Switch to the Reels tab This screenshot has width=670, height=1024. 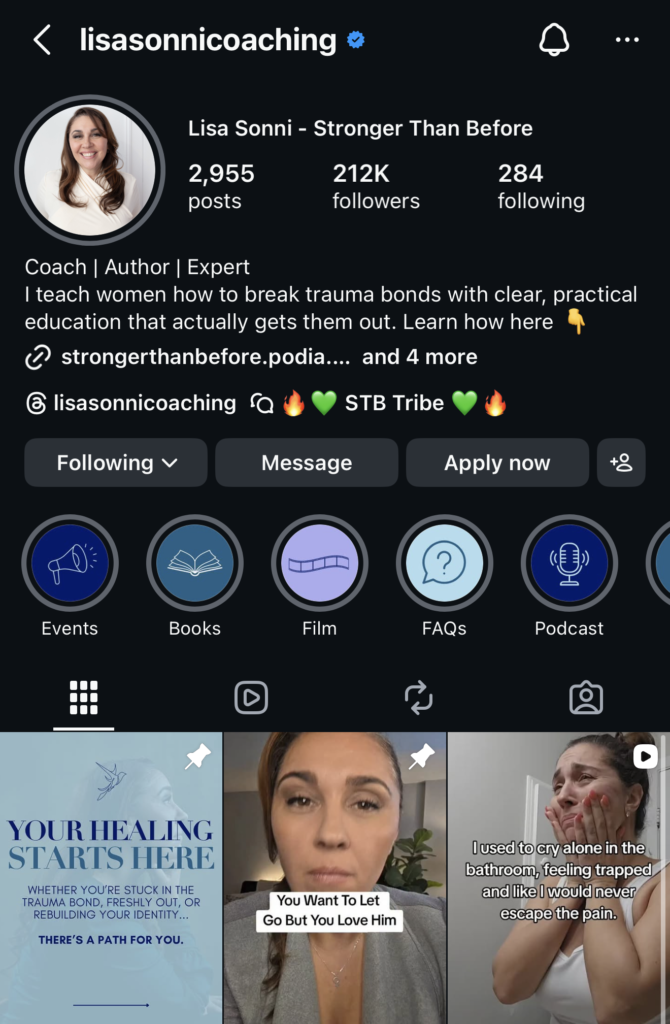pos(251,697)
